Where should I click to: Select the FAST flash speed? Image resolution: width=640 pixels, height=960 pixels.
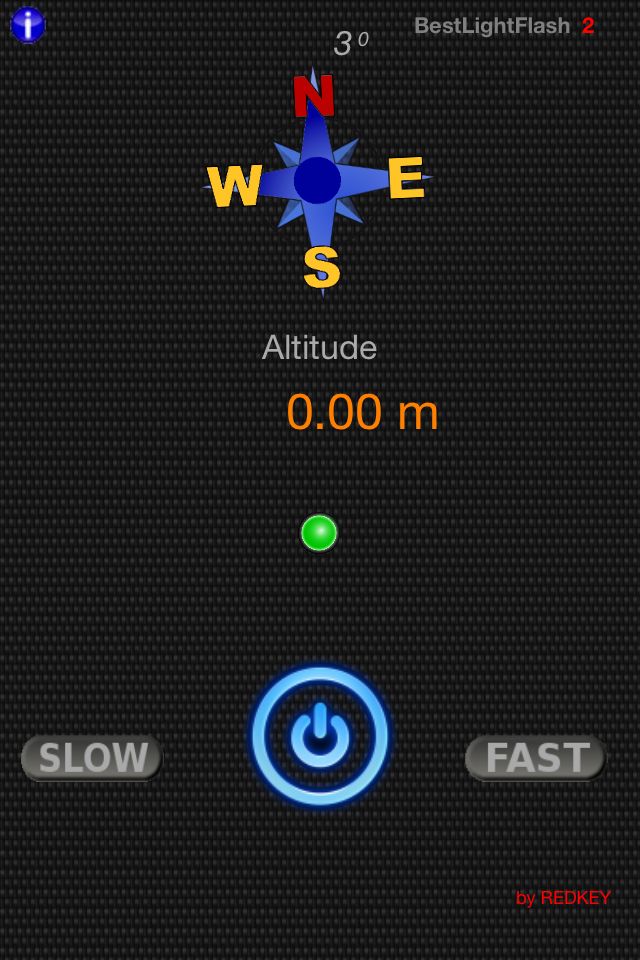[536, 758]
